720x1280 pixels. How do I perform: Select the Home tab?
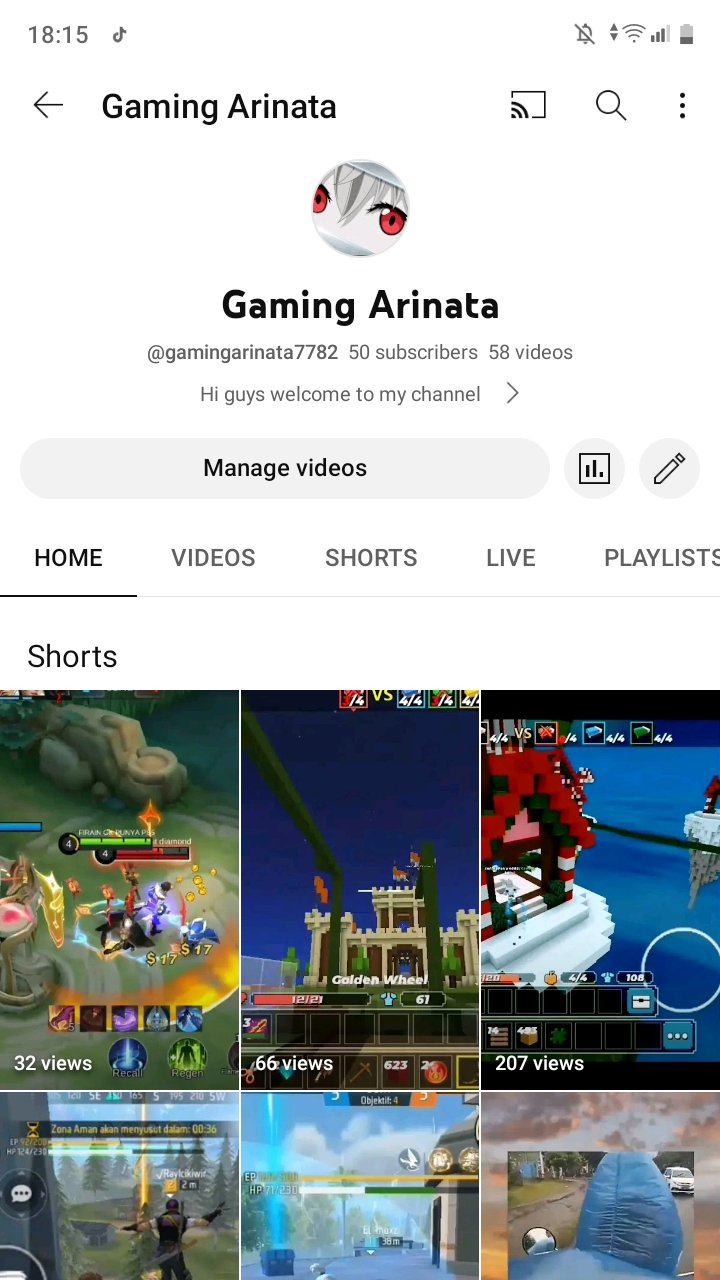68,558
